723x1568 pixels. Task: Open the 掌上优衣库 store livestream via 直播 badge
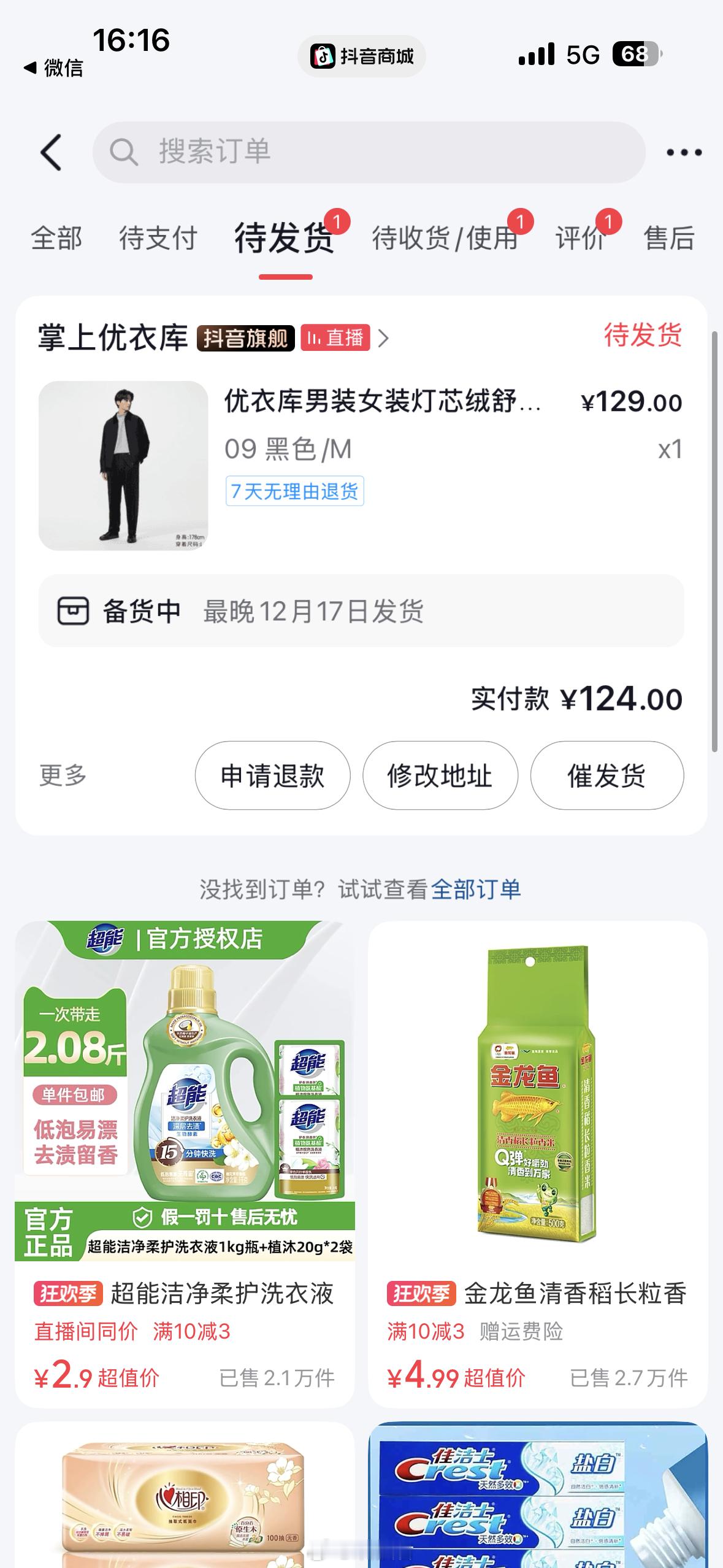(x=336, y=338)
